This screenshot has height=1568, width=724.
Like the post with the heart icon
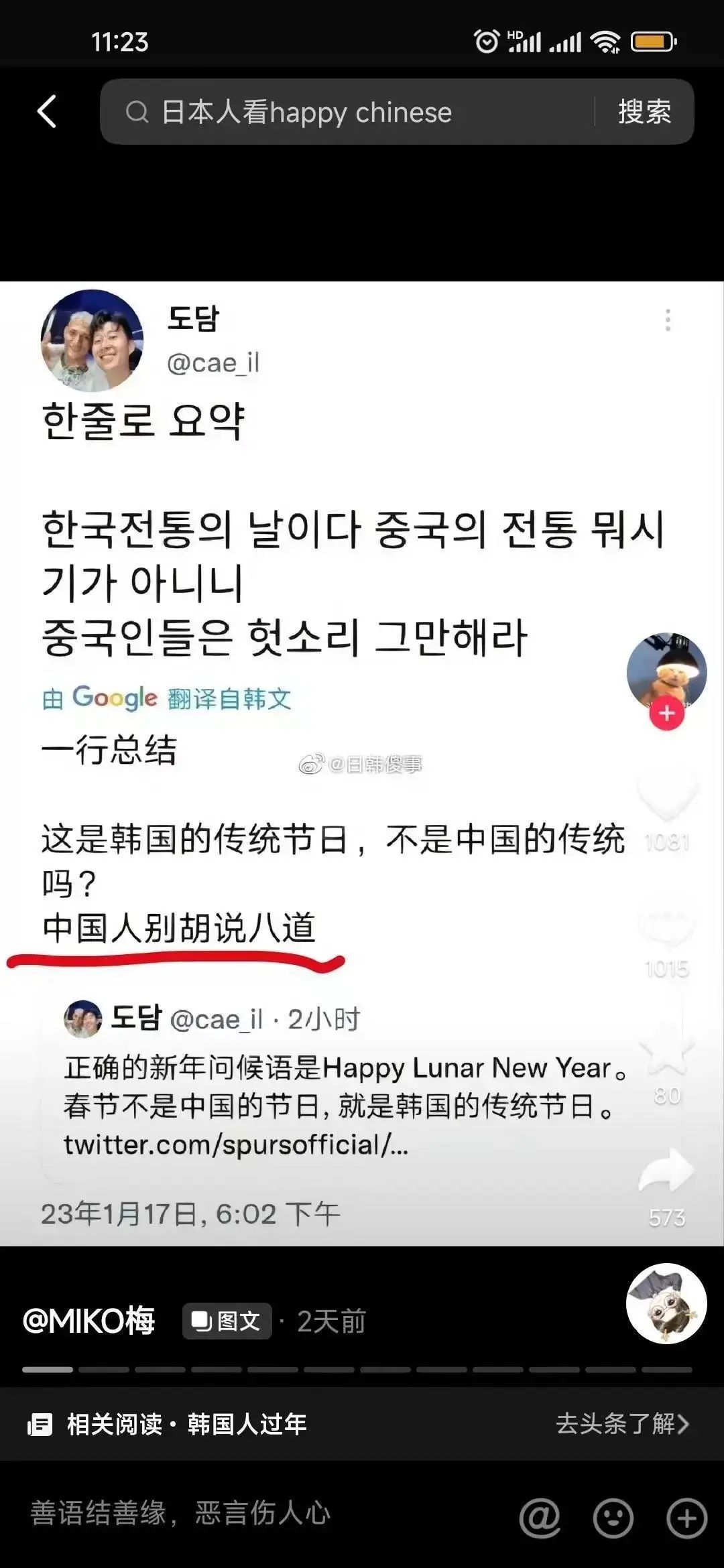pos(667,794)
